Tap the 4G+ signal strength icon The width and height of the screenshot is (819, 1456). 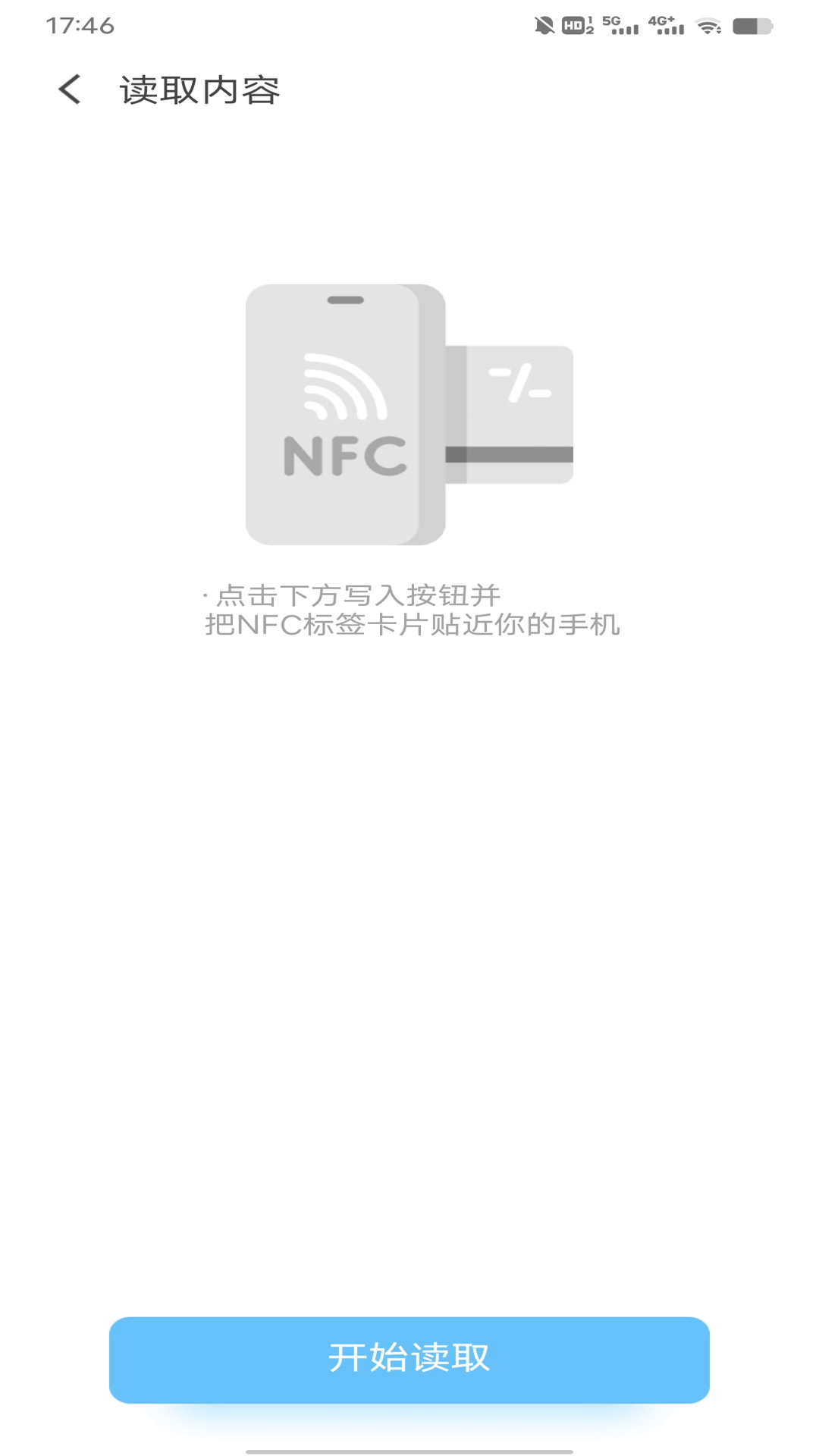[664, 25]
